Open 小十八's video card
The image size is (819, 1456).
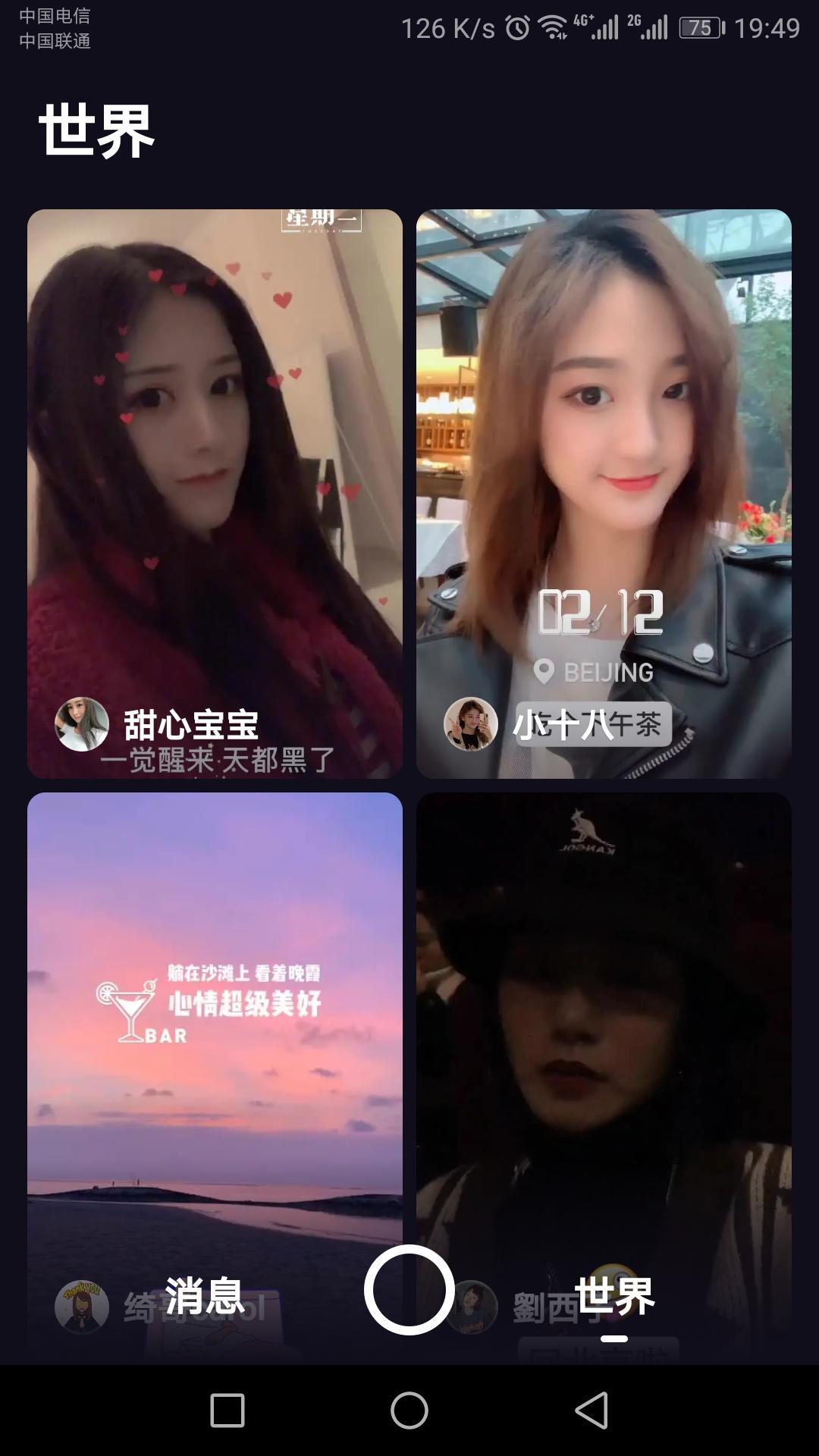pos(604,455)
